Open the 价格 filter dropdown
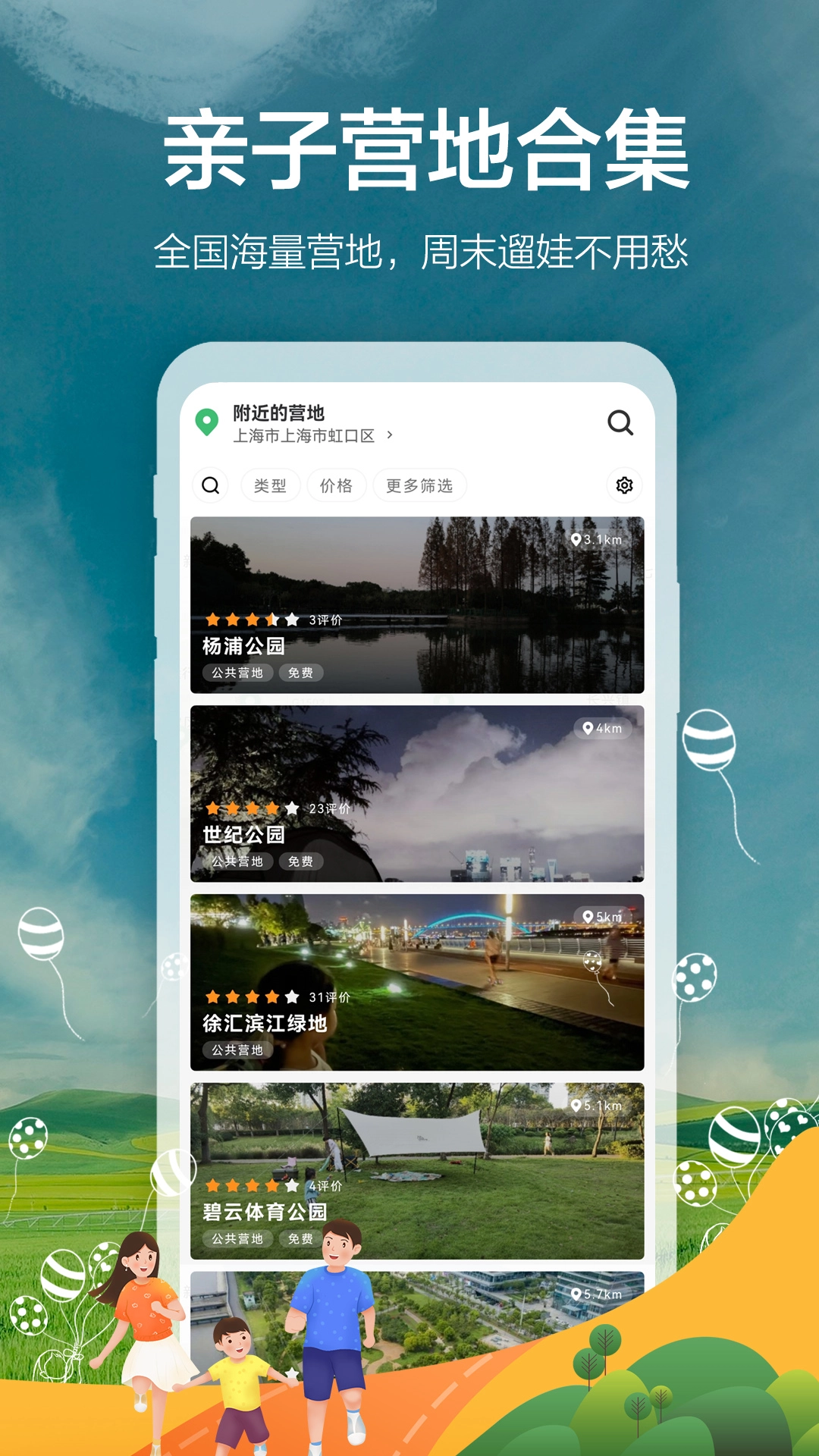 (338, 485)
